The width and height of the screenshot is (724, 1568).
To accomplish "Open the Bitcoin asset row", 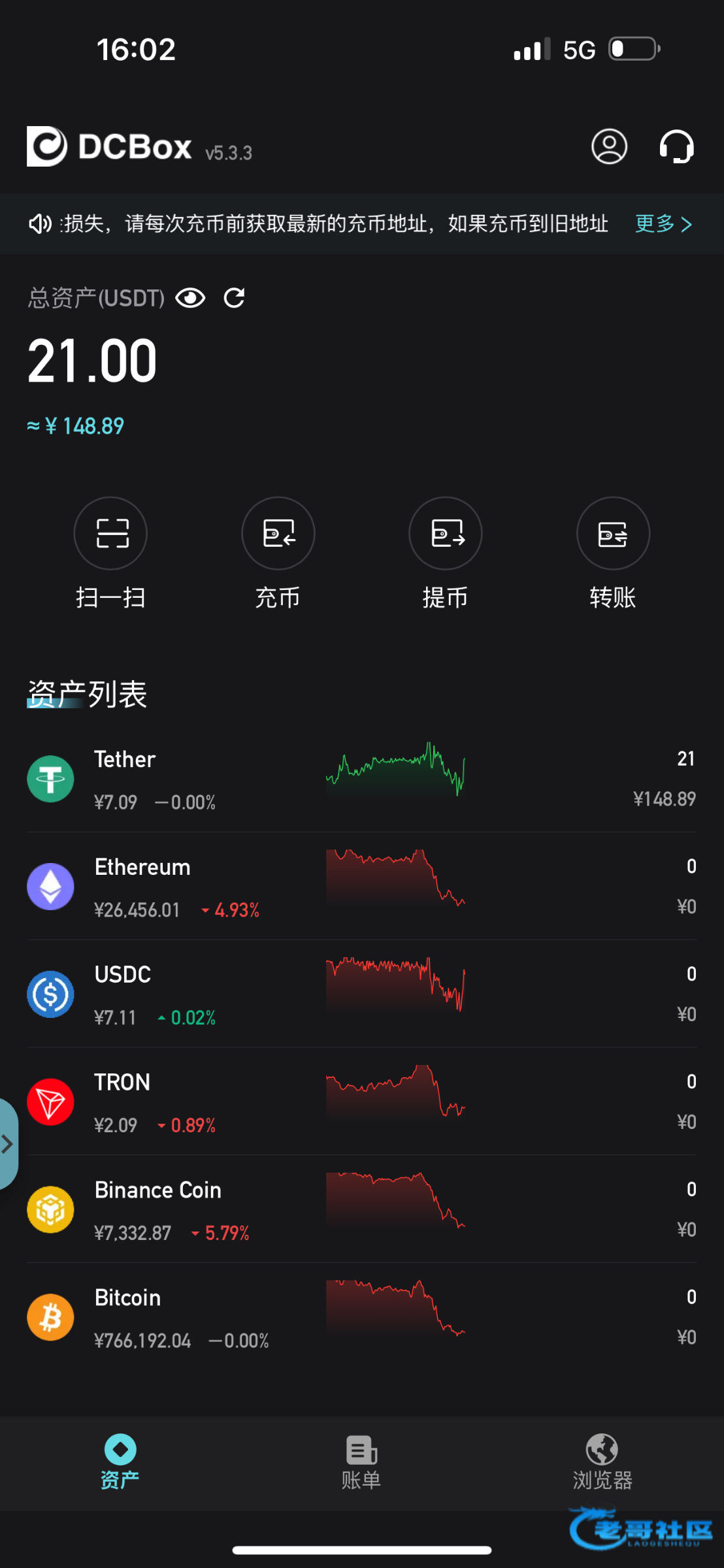I will tap(361, 1318).
